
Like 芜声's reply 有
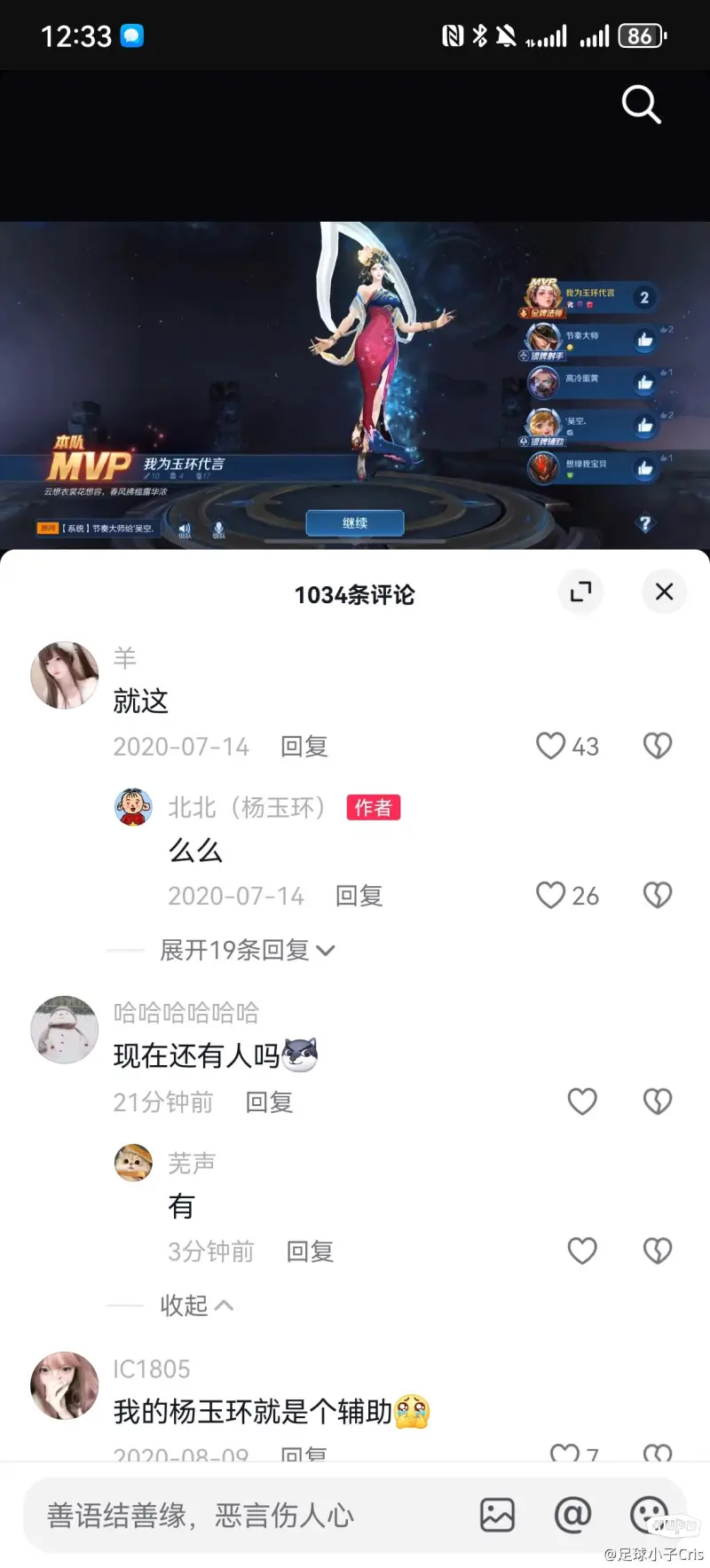582,1250
